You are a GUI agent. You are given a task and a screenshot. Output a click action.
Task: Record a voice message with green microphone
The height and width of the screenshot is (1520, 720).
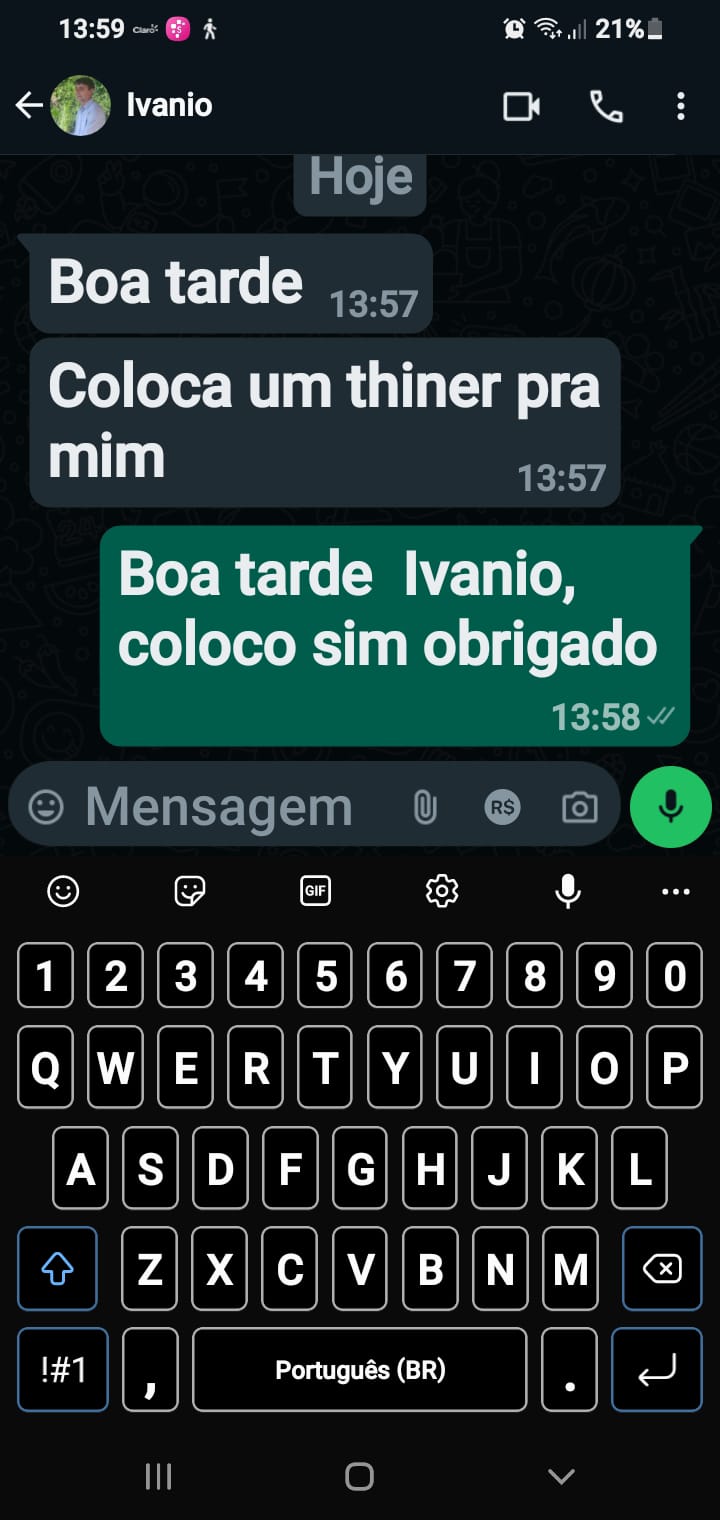(x=670, y=807)
